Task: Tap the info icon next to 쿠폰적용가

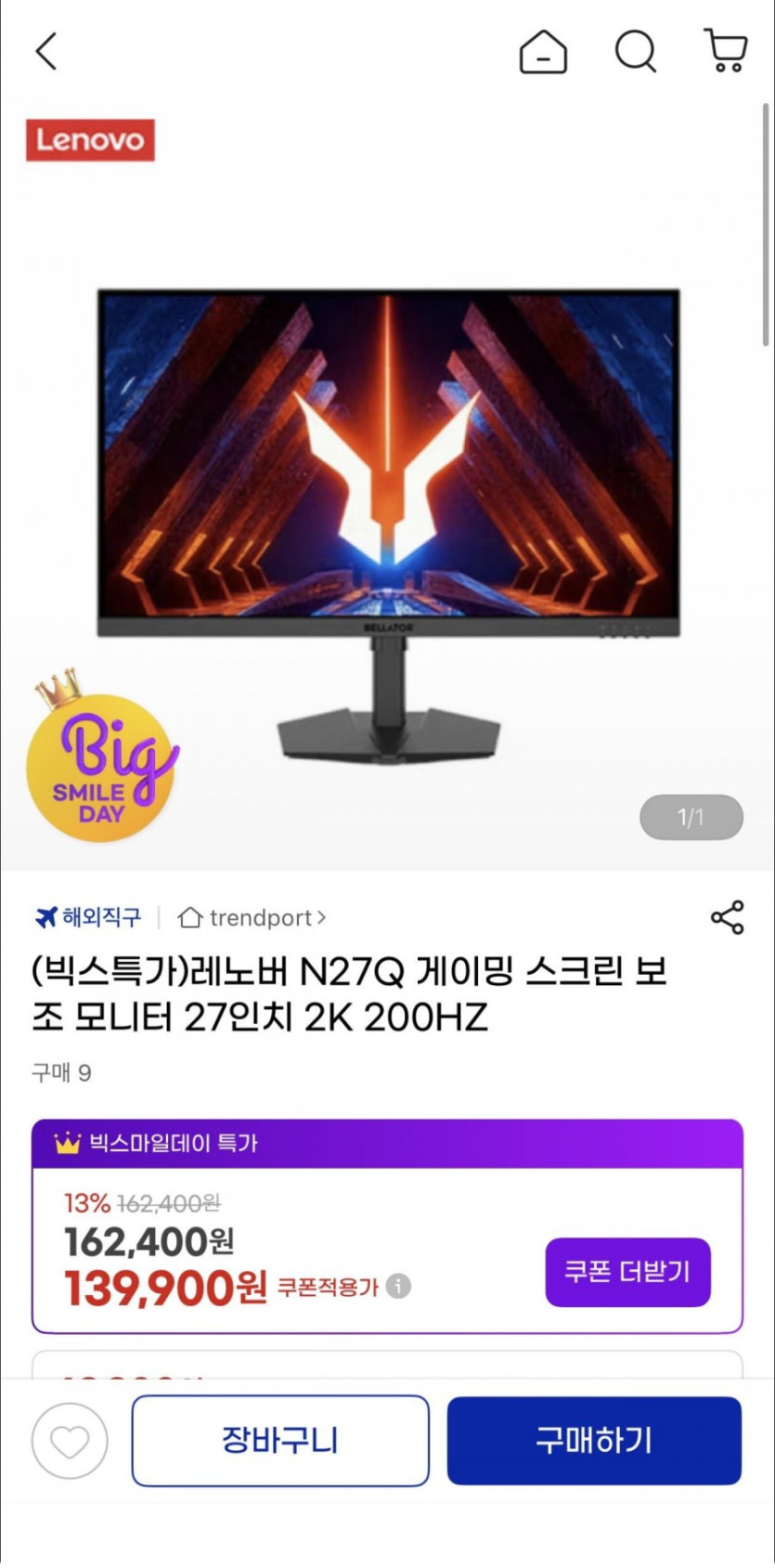Action: click(399, 1287)
